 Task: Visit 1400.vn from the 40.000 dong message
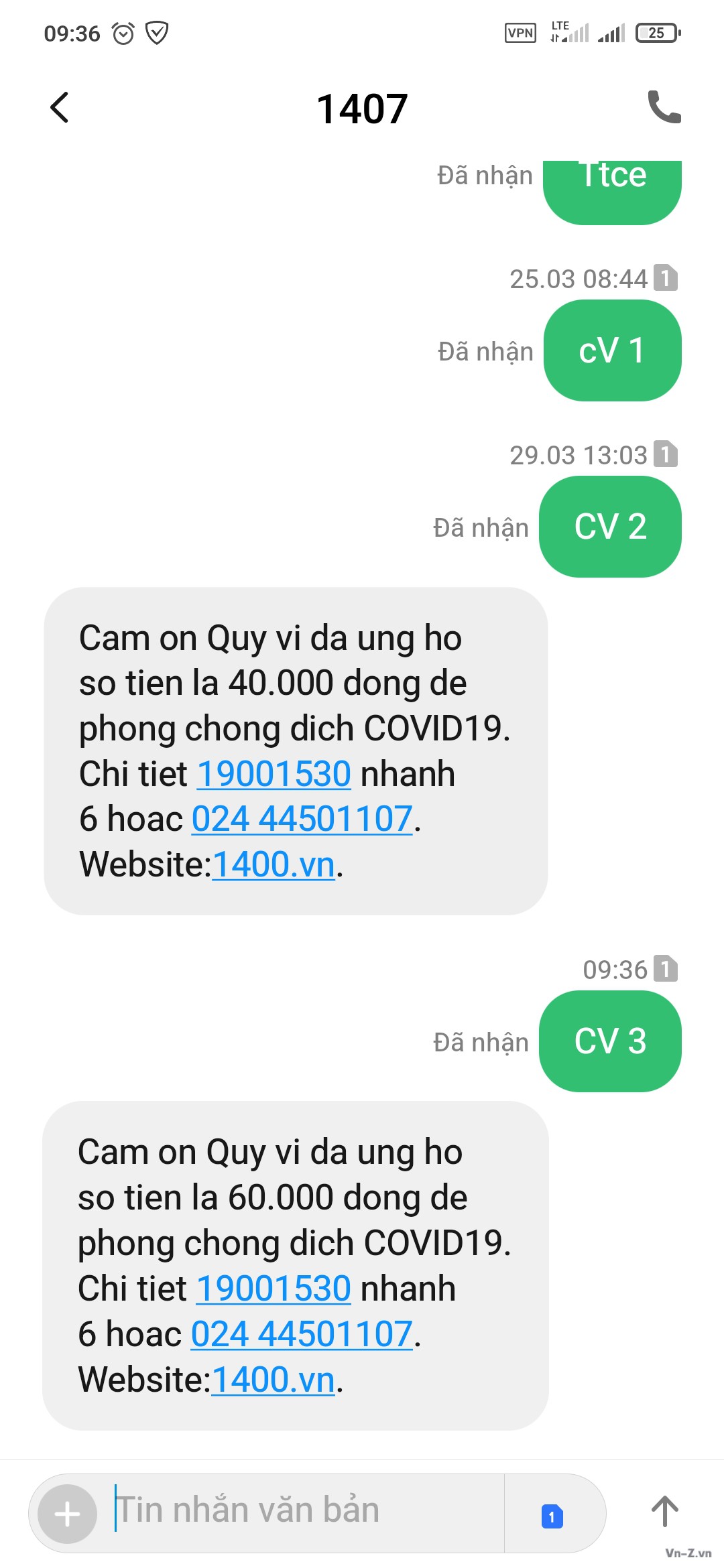(x=274, y=864)
